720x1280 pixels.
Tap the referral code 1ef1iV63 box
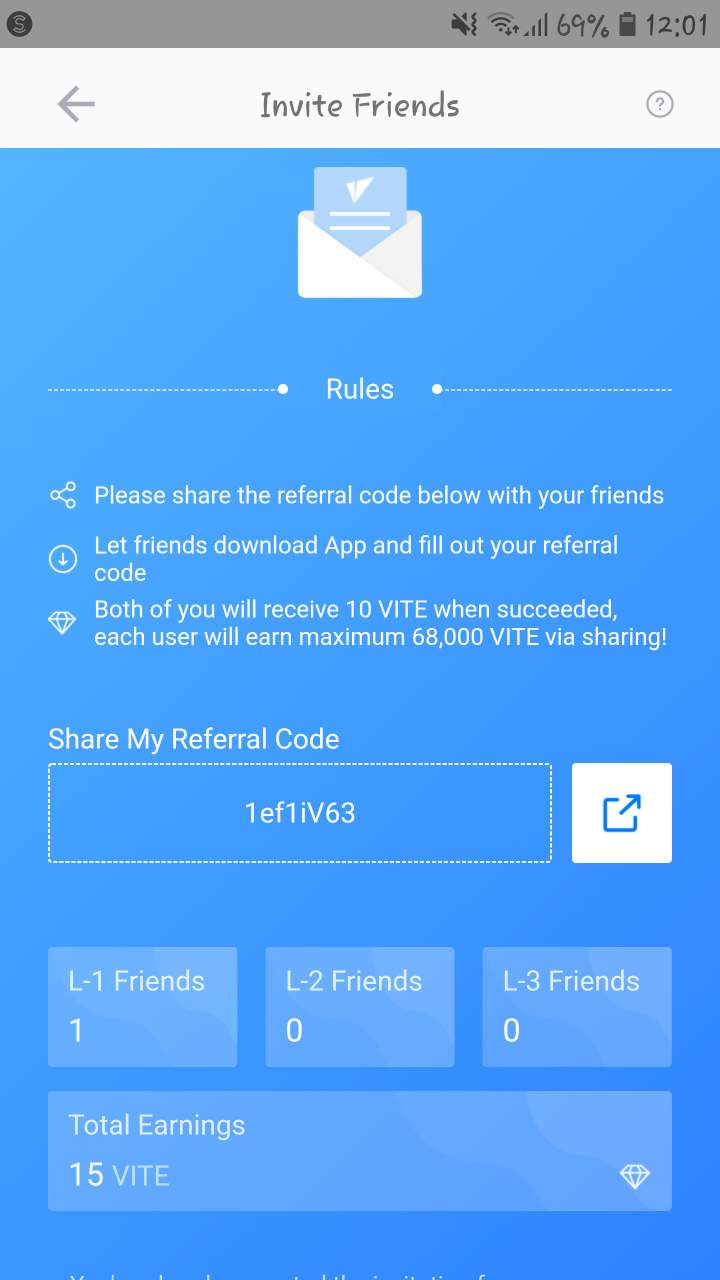(300, 813)
